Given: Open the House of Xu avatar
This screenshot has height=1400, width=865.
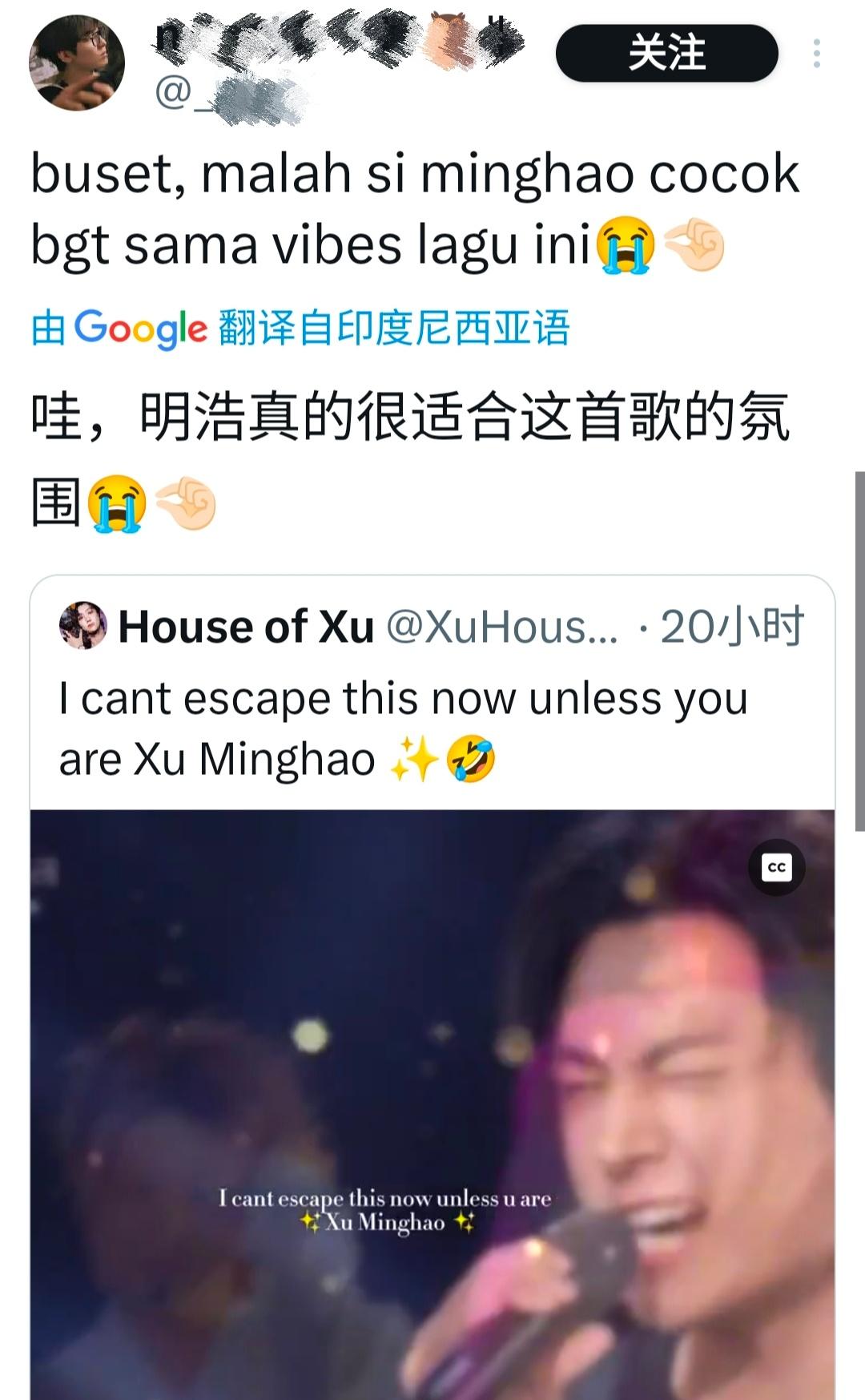Looking at the screenshot, I should pyautogui.click(x=82, y=625).
